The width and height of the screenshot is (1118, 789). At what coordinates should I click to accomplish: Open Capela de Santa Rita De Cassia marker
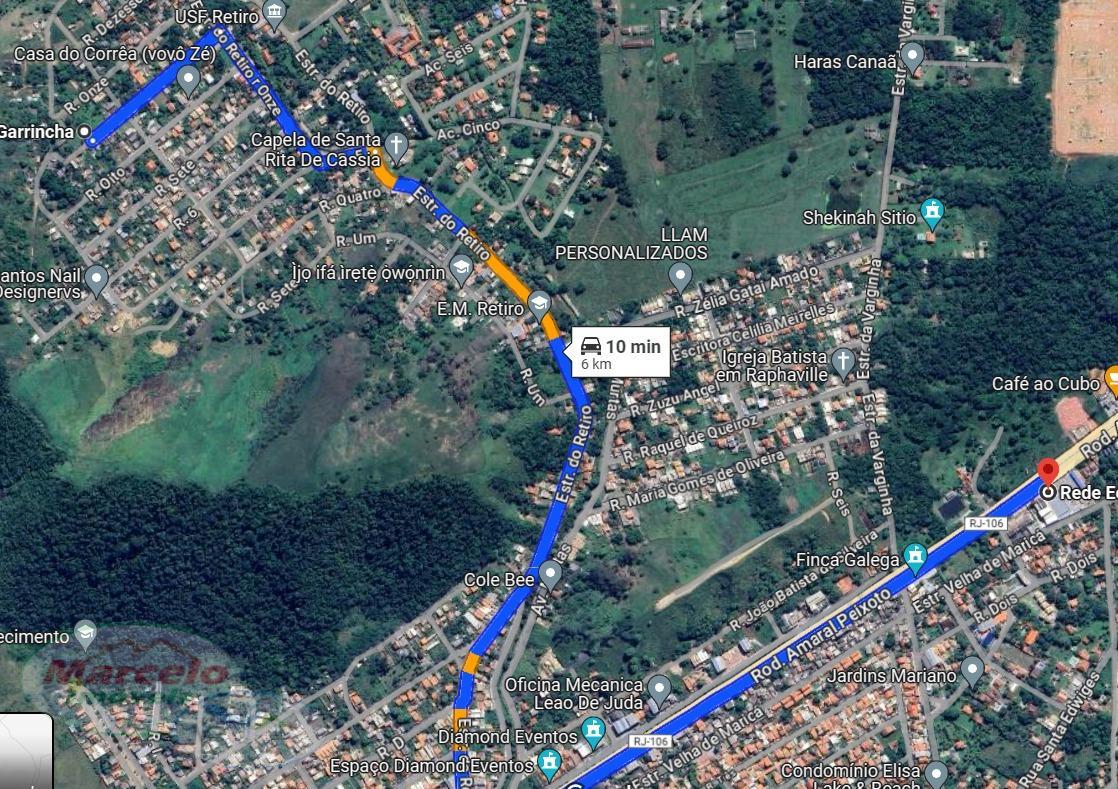pyautogui.click(x=396, y=147)
